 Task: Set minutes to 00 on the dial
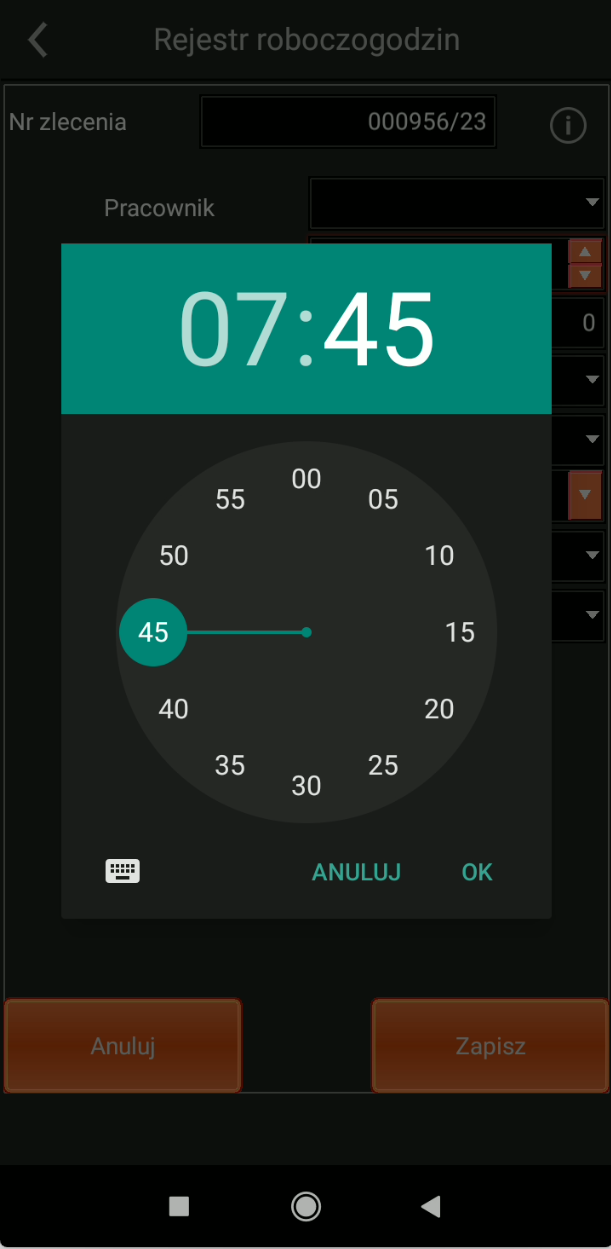(x=306, y=479)
